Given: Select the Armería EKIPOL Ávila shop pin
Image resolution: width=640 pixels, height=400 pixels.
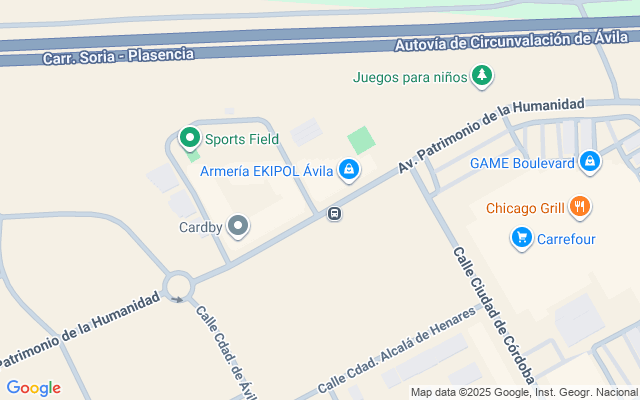Looking at the screenshot, I should (347, 171).
